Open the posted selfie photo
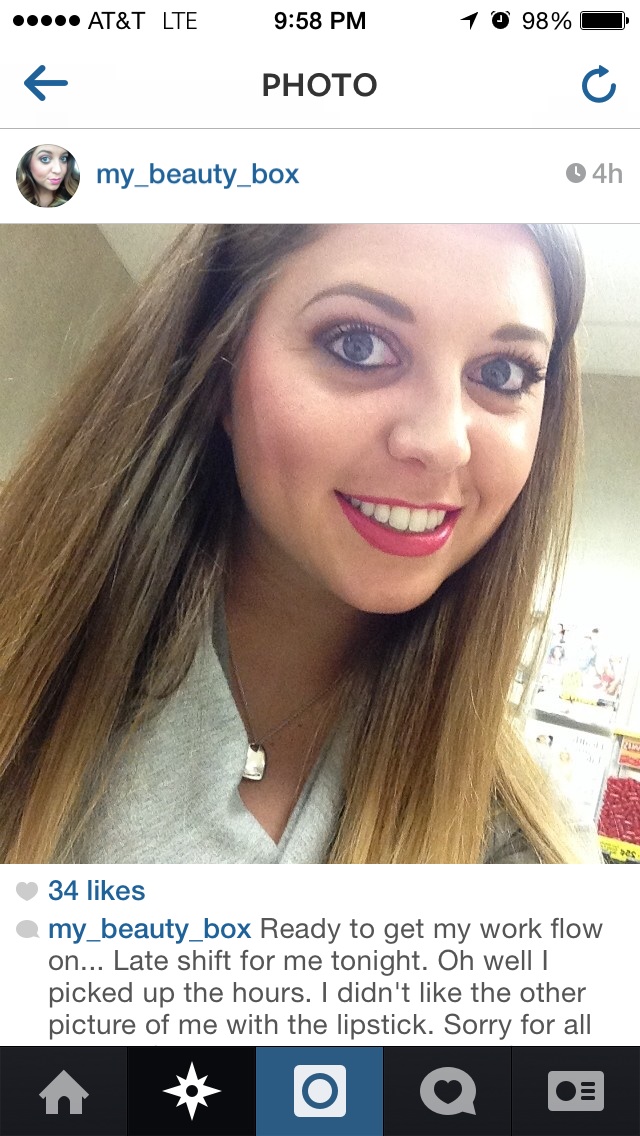640x1136 pixels. click(x=320, y=543)
